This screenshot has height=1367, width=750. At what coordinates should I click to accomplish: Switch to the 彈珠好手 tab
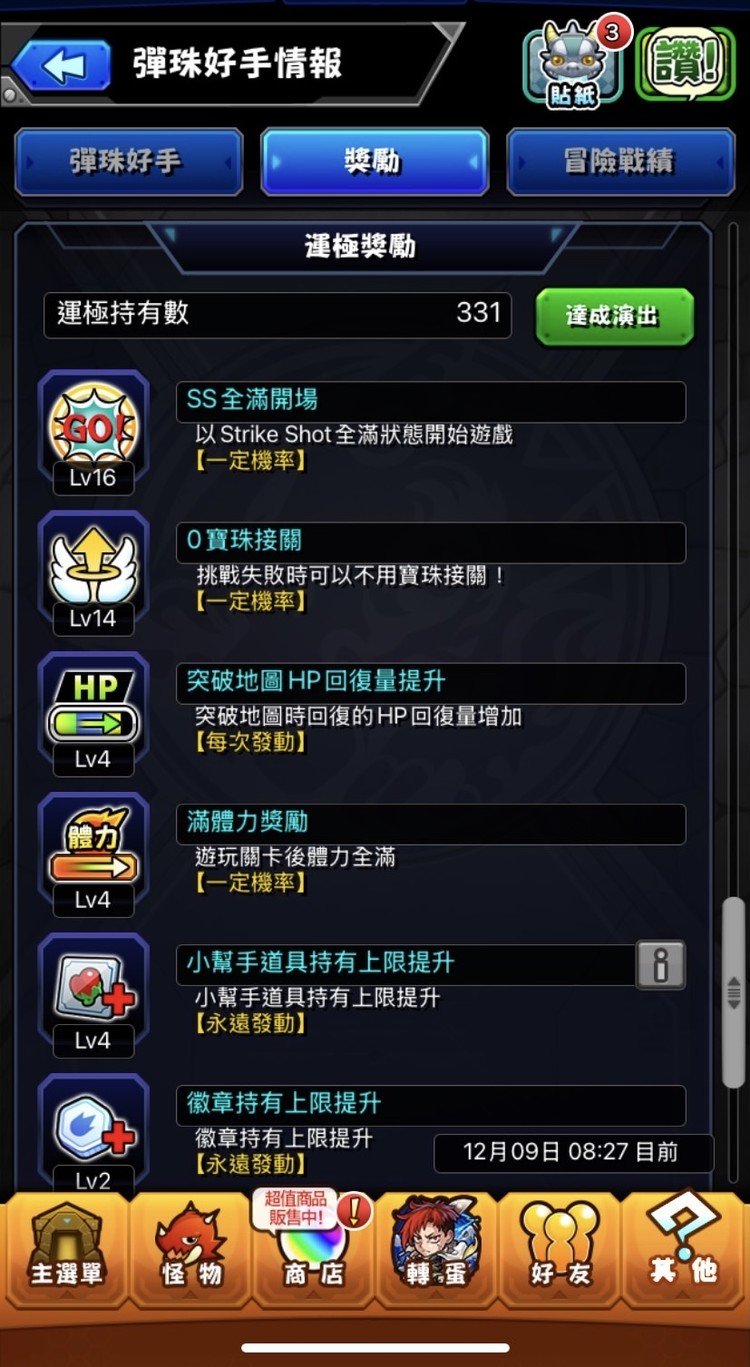pos(128,162)
